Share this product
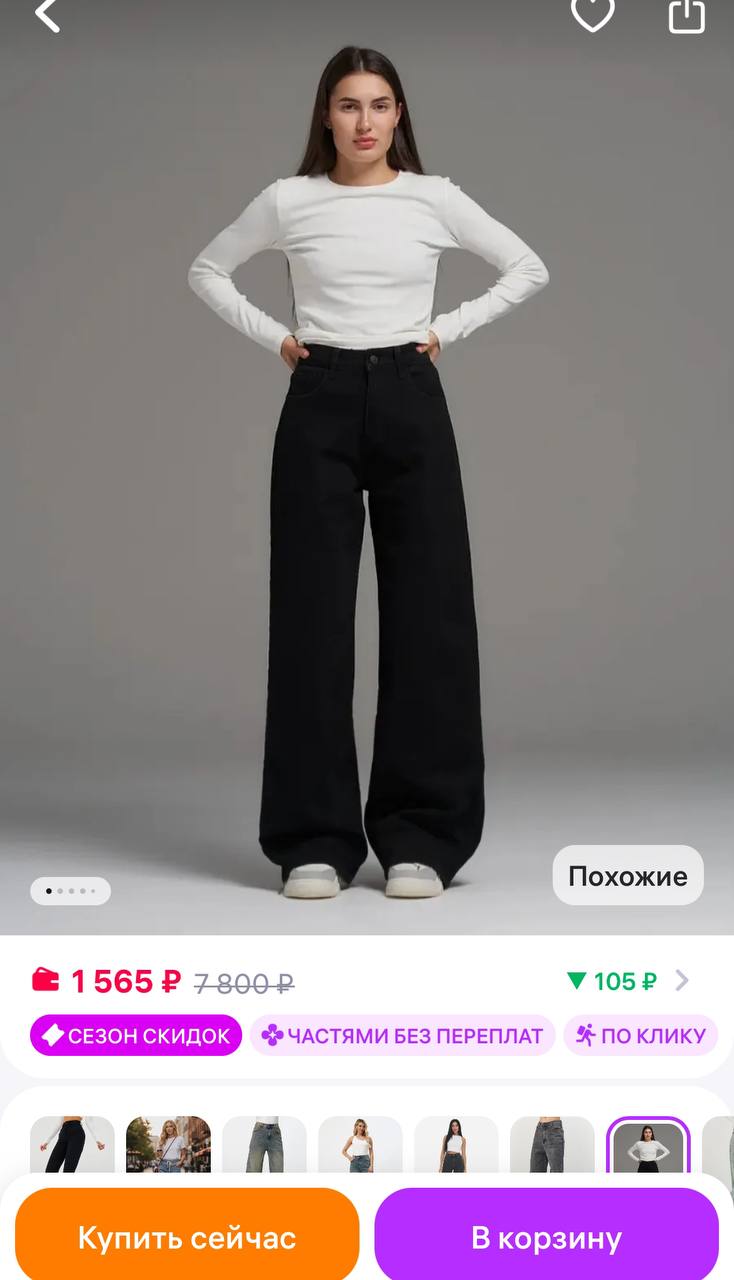The image size is (734, 1280). coord(686,15)
